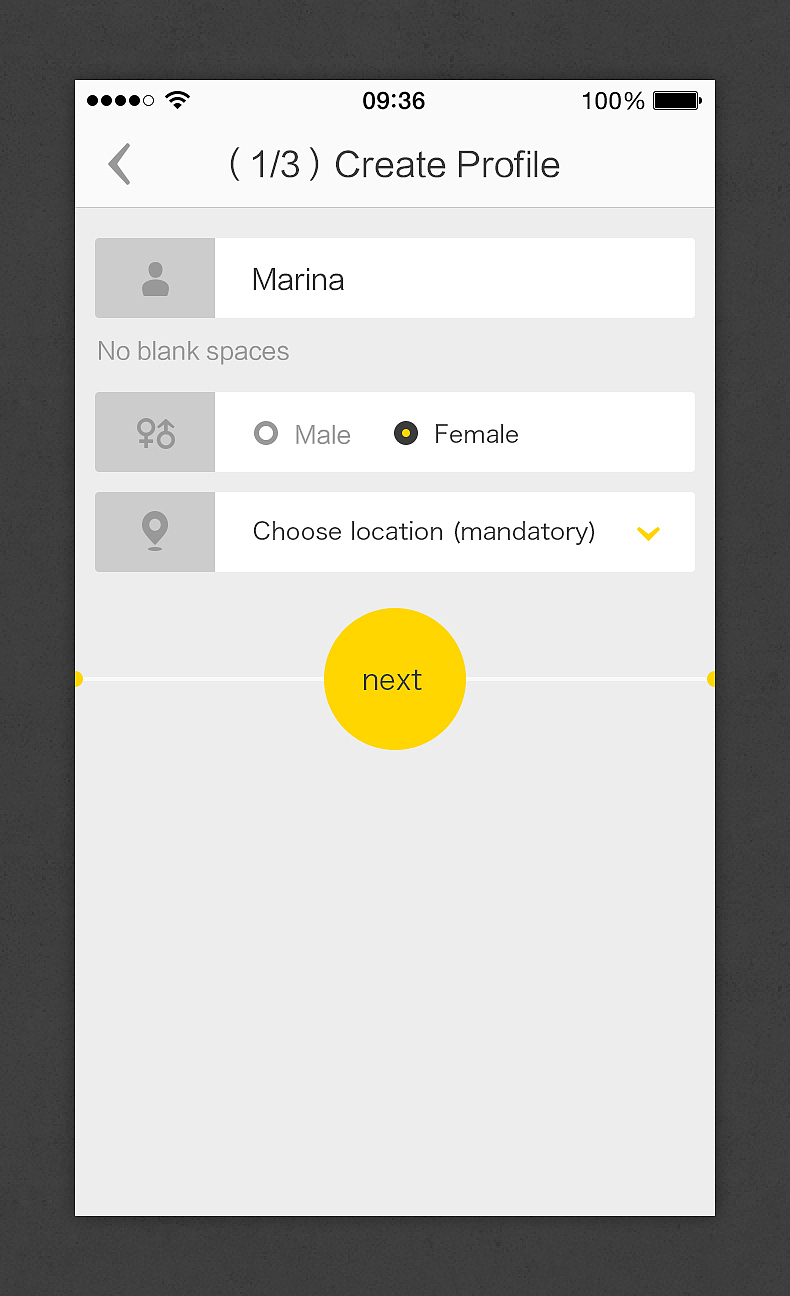
Task: Select the Female radio button
Action: pyautogui.click(x=406, y=433)
